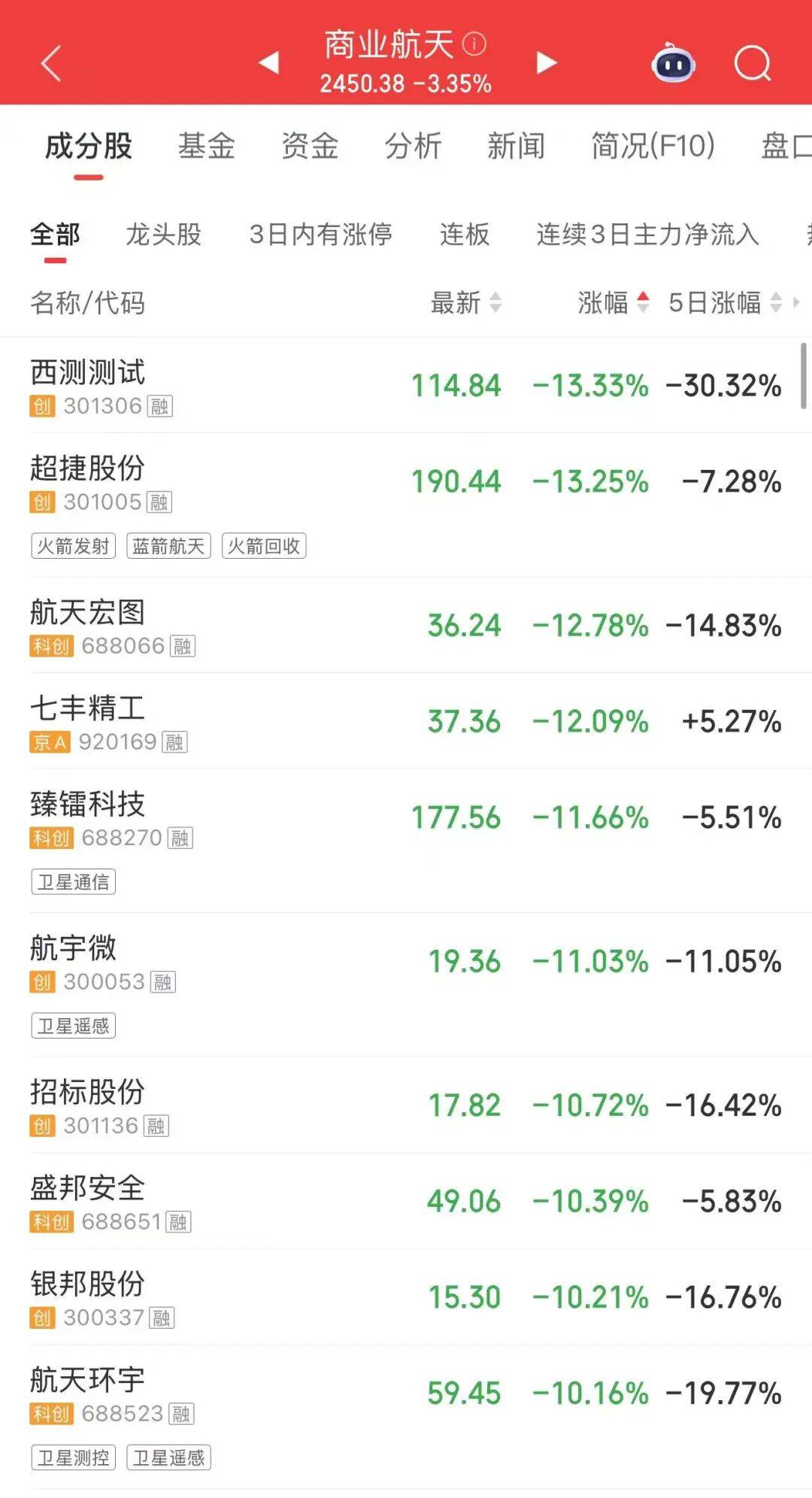
Task: Switch to the previous sector with left triangle
Action: point(269,63)
